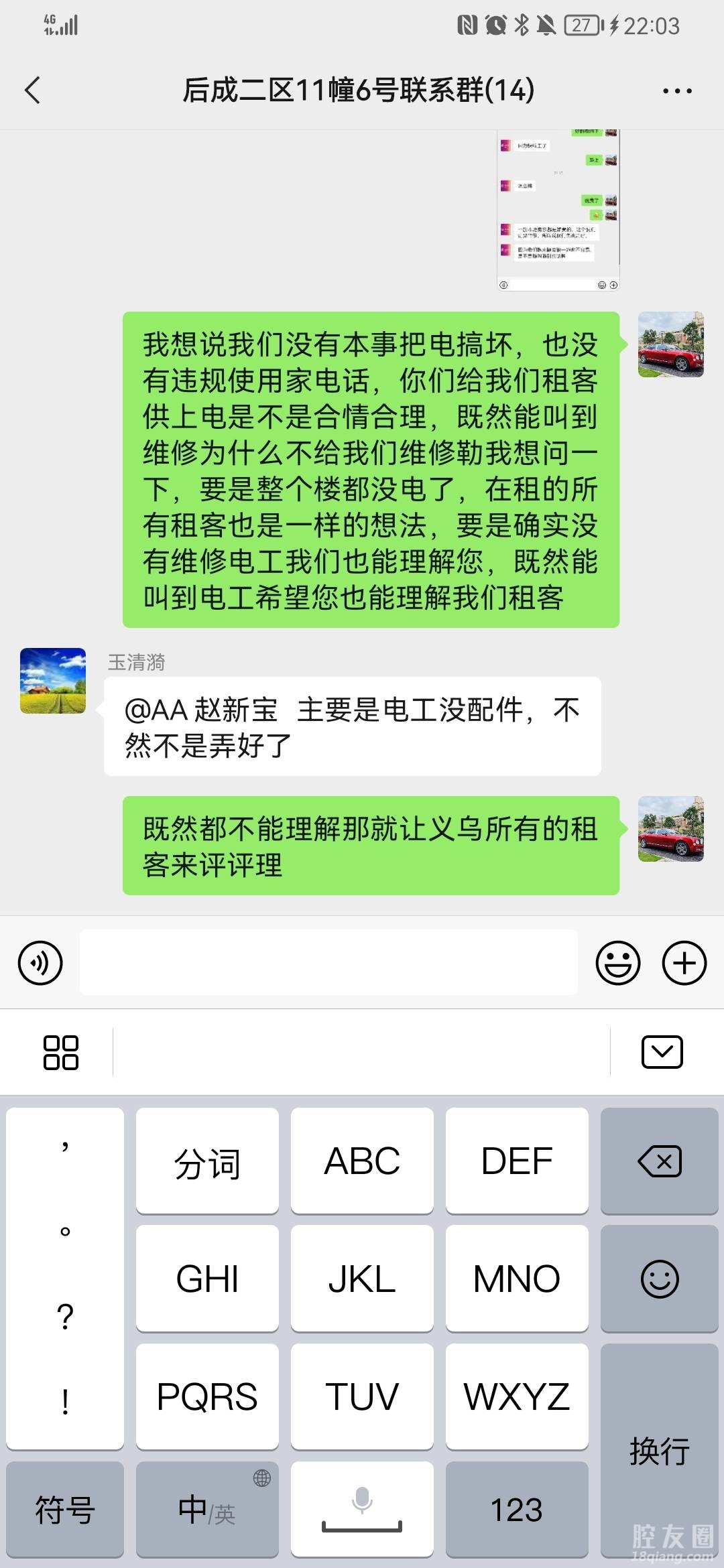
Task: Hide the on-screen keyboard
Action: coord(662,1052)
